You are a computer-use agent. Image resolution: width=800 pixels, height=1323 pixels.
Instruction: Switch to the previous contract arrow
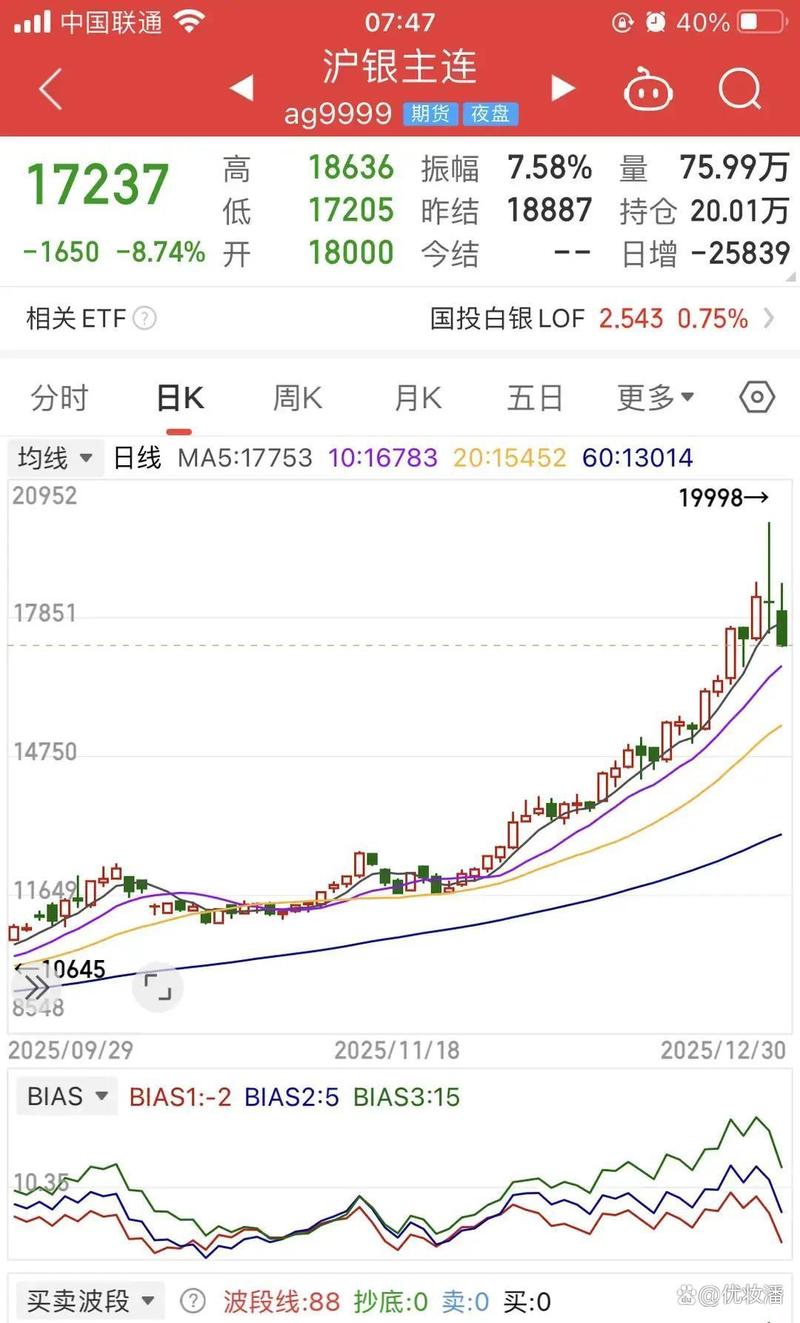(x=241, y=89)
